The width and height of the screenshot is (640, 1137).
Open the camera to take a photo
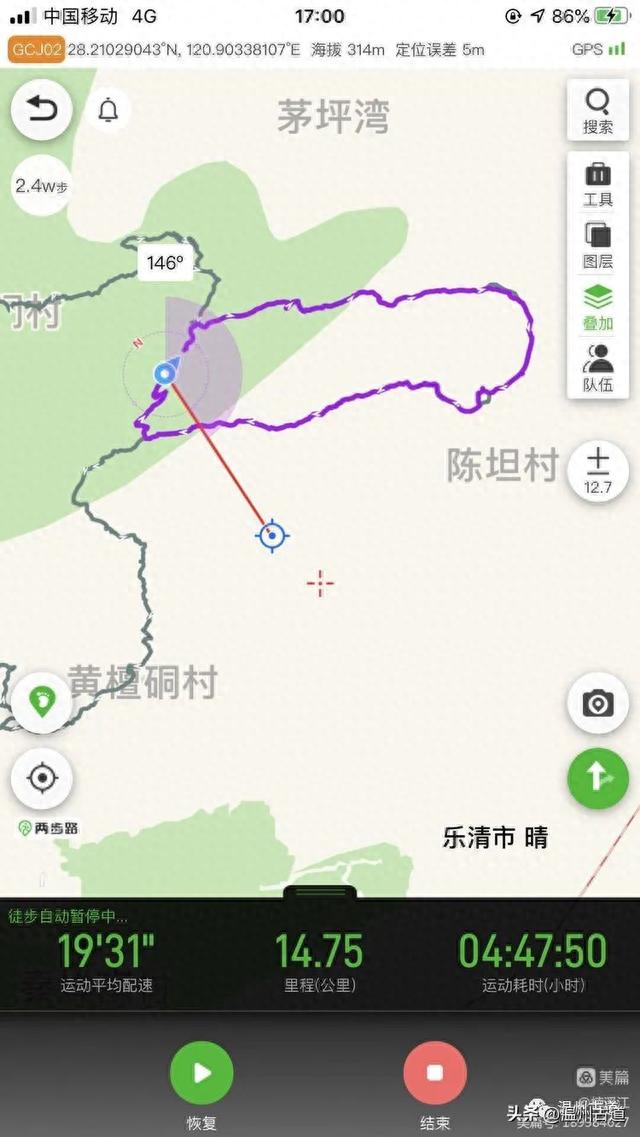pos(598,703)
